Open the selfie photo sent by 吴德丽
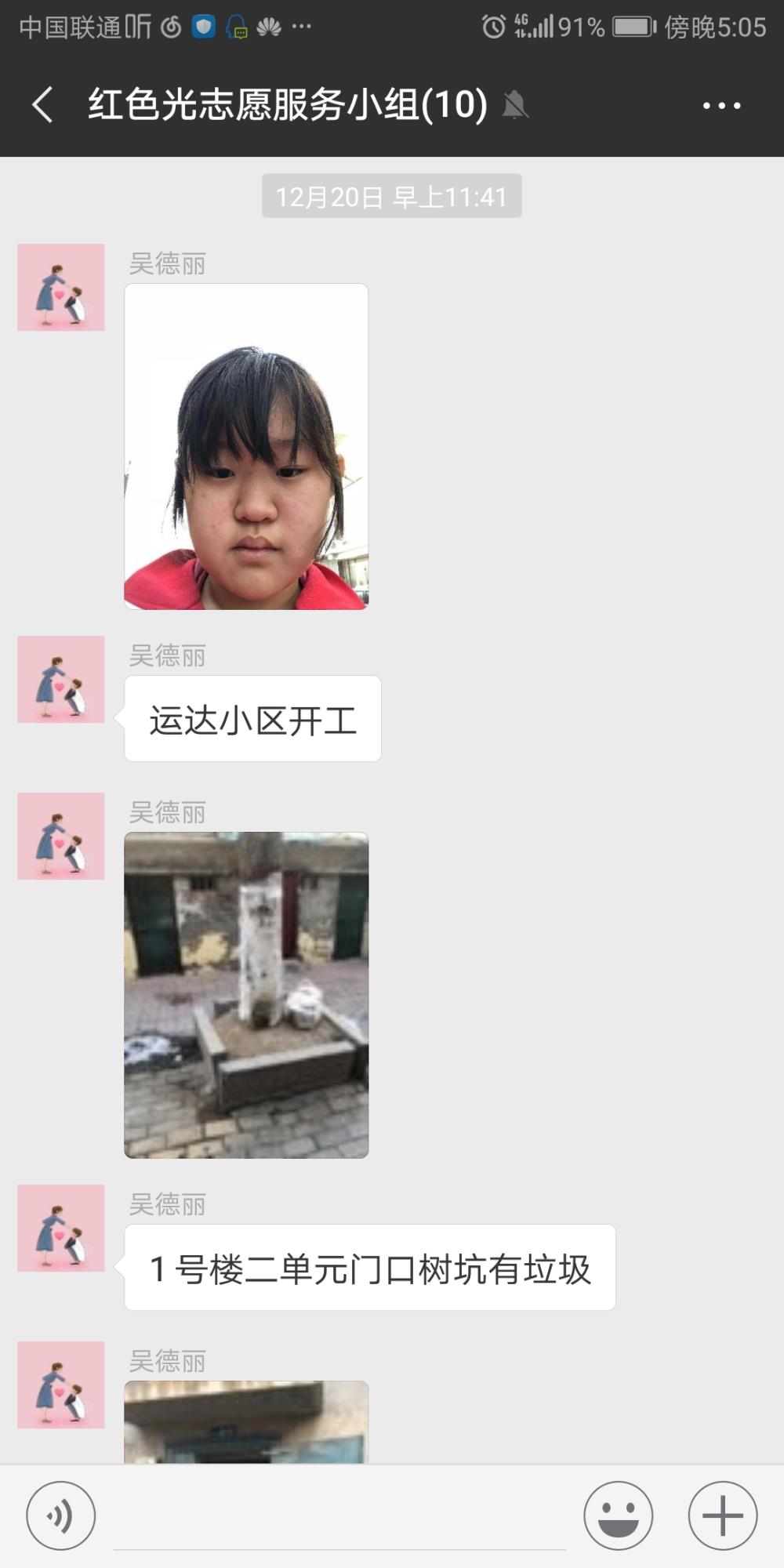Image resolution: width=784 pixels, height=1568 pixels. pyautogui.click(x=246, y=446)
